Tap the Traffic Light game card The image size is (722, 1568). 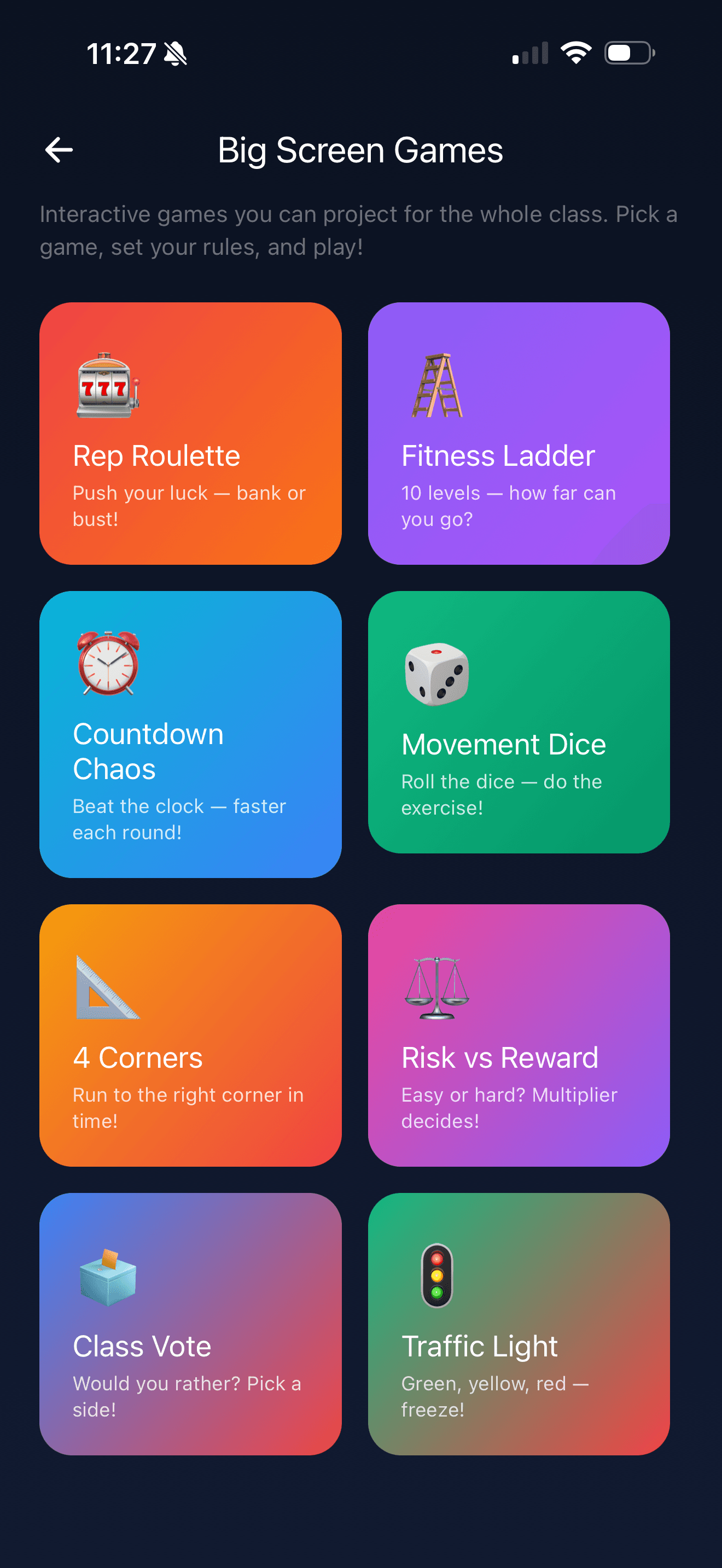point(519,1323)
